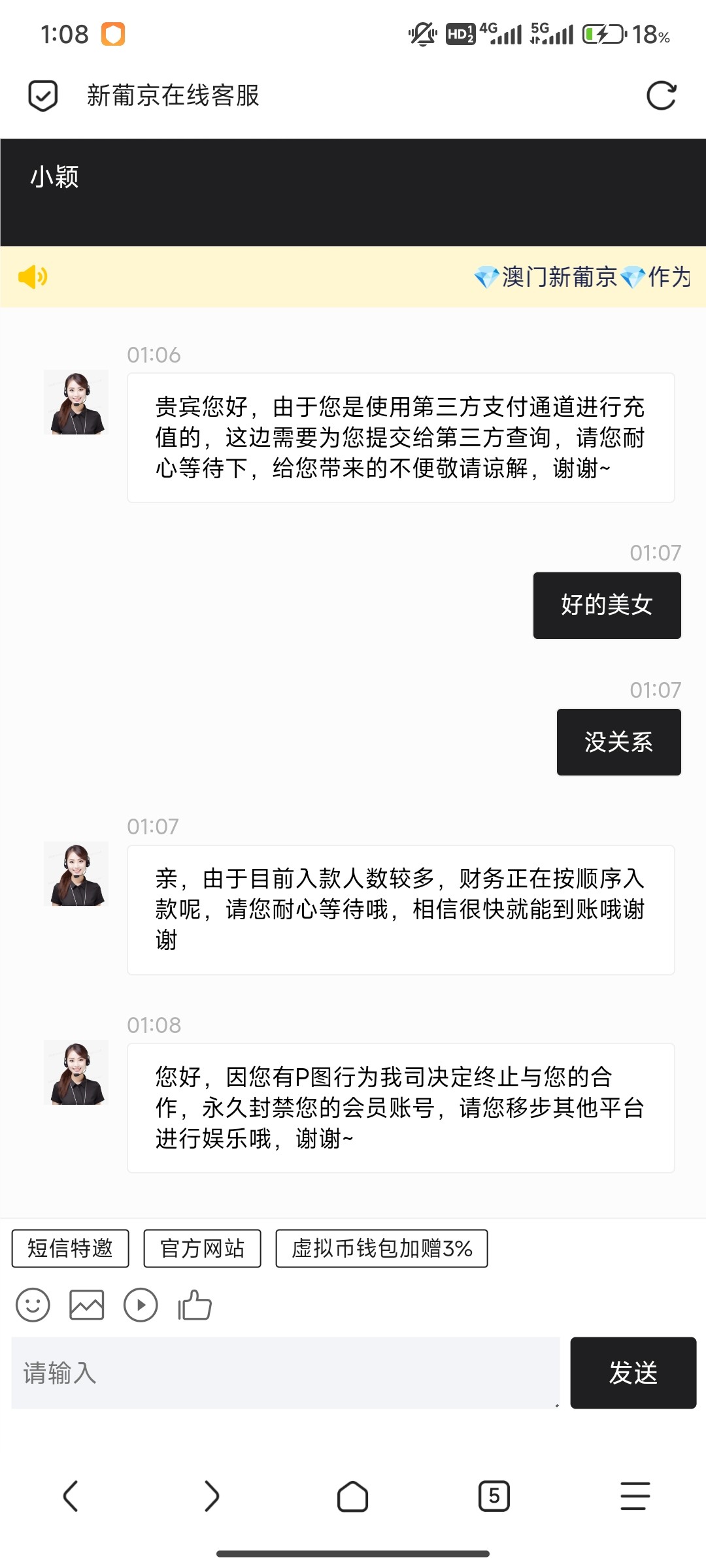706x1568 pixels.
Task: Attach a video with play icon
Action: point(141,1305)
